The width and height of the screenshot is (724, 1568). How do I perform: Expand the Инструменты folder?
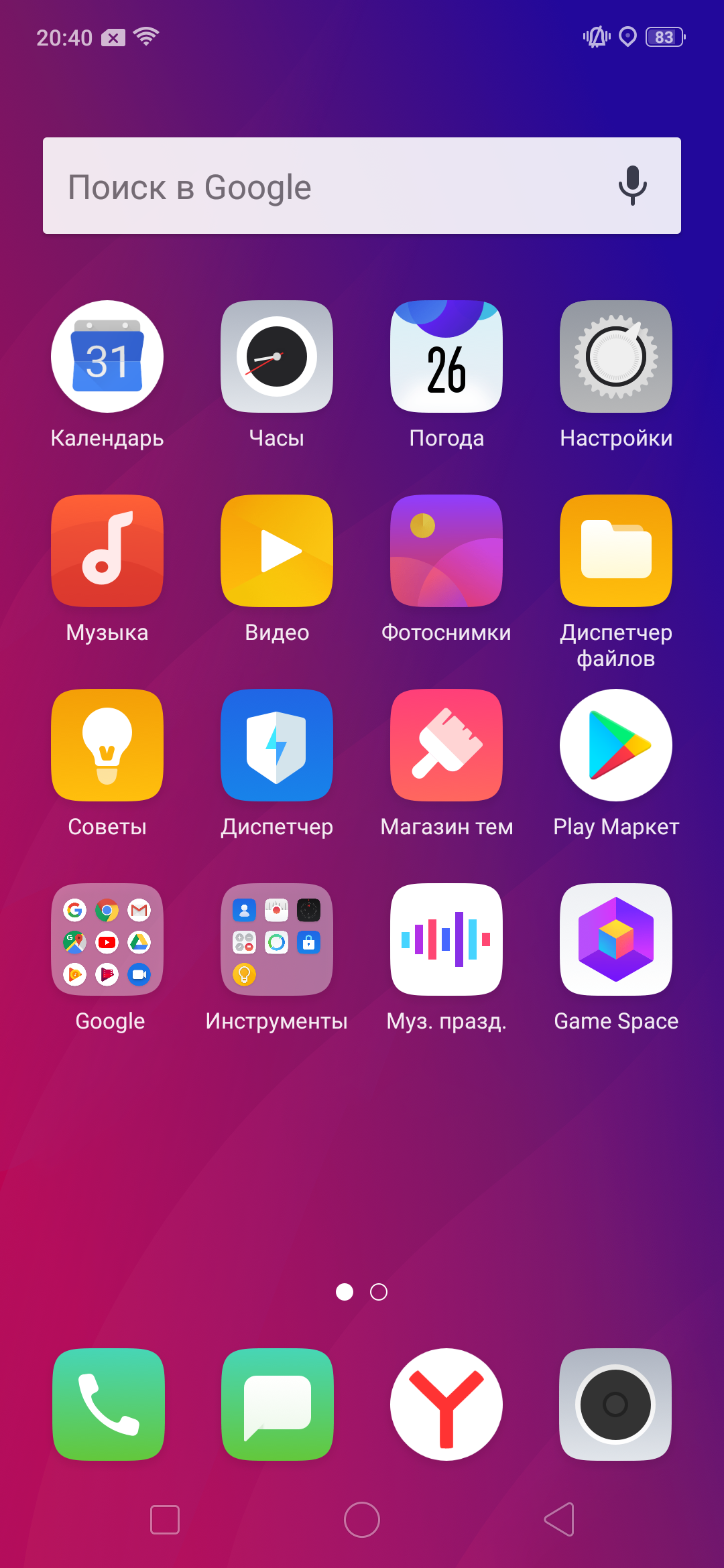pos(277,939)
